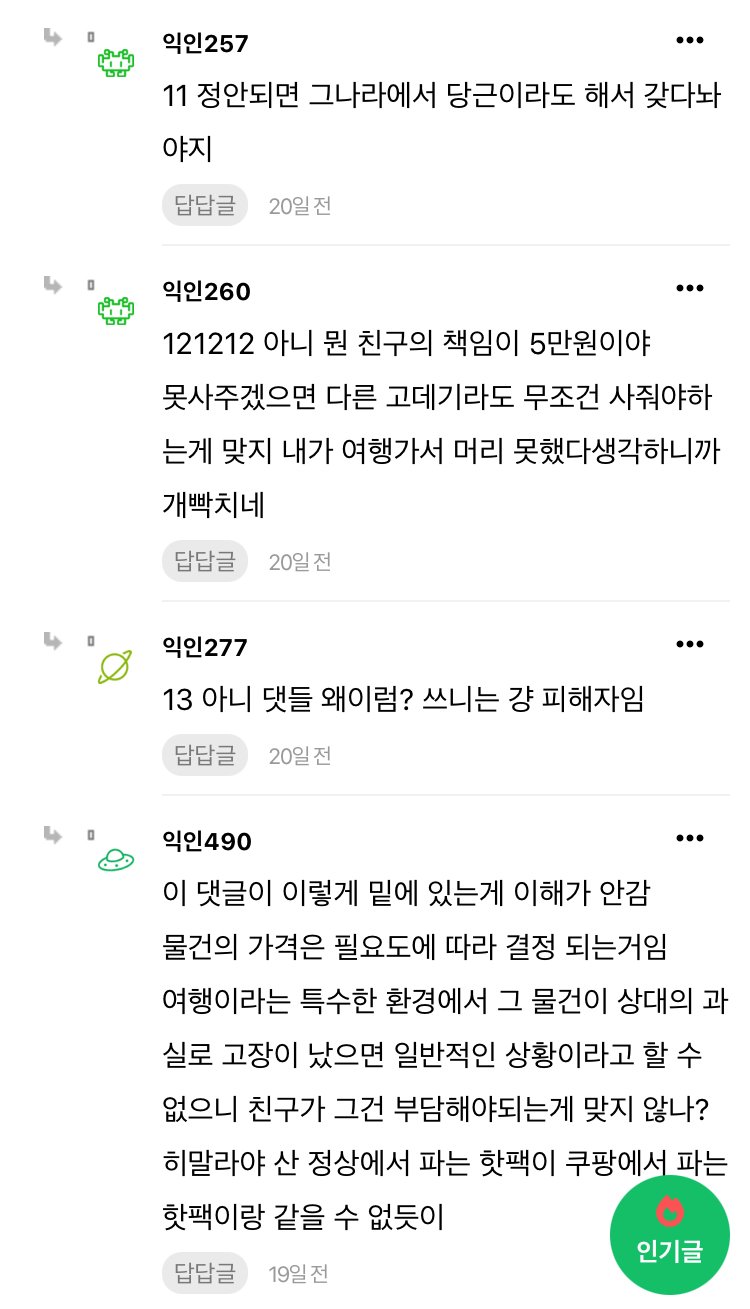This screenshot has height=1309, width=750.
Task: Open the 인기글 floating button
Action: [669, 1234]
